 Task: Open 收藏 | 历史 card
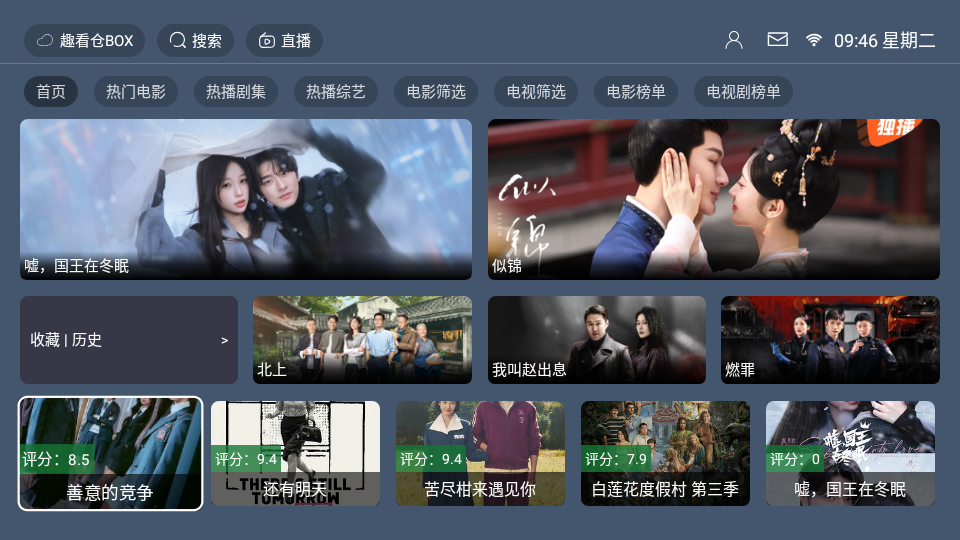[x=129, y=340]
